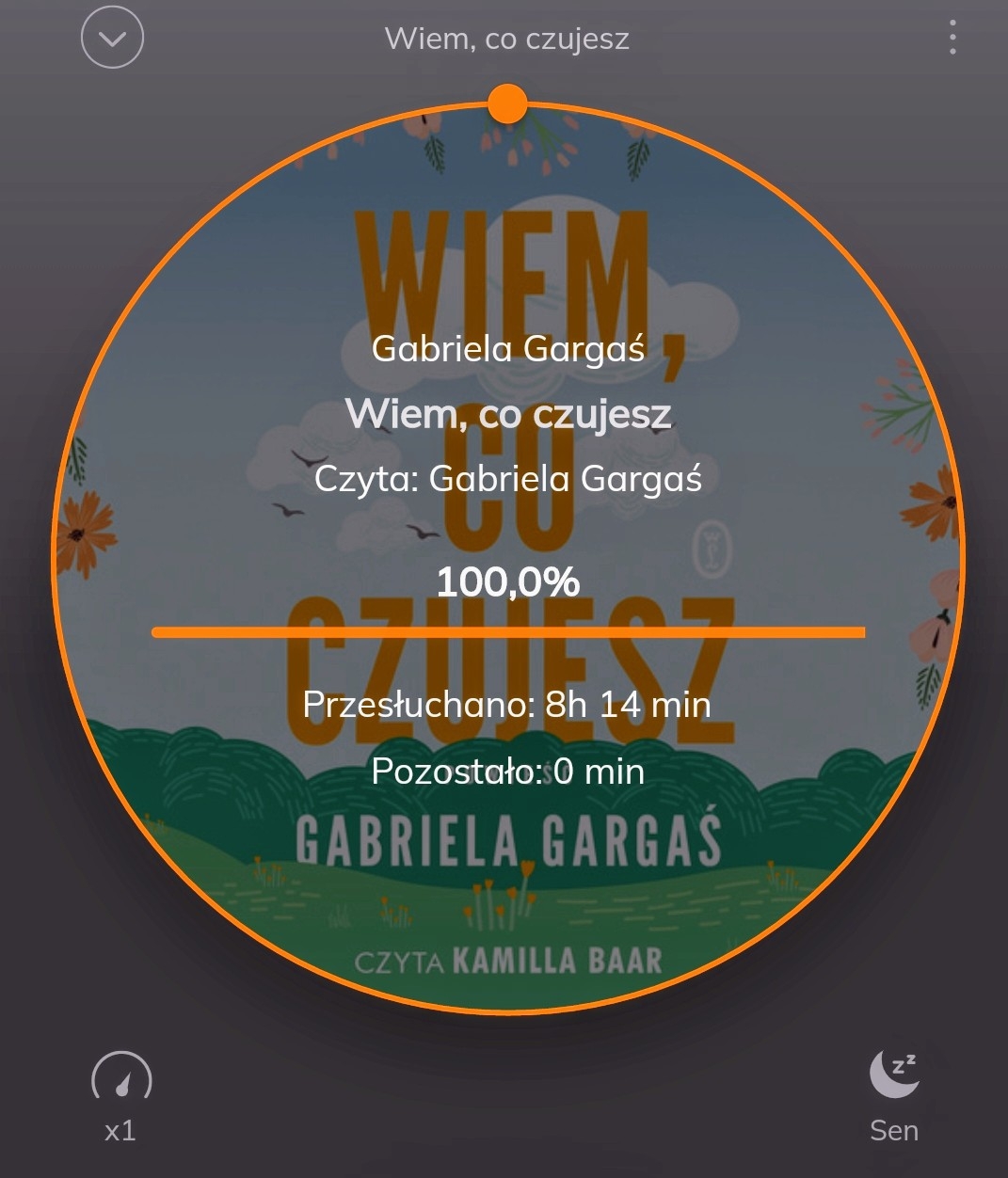
Task: Open the three-dot overflow menu
Action: [x=952, y=39]
